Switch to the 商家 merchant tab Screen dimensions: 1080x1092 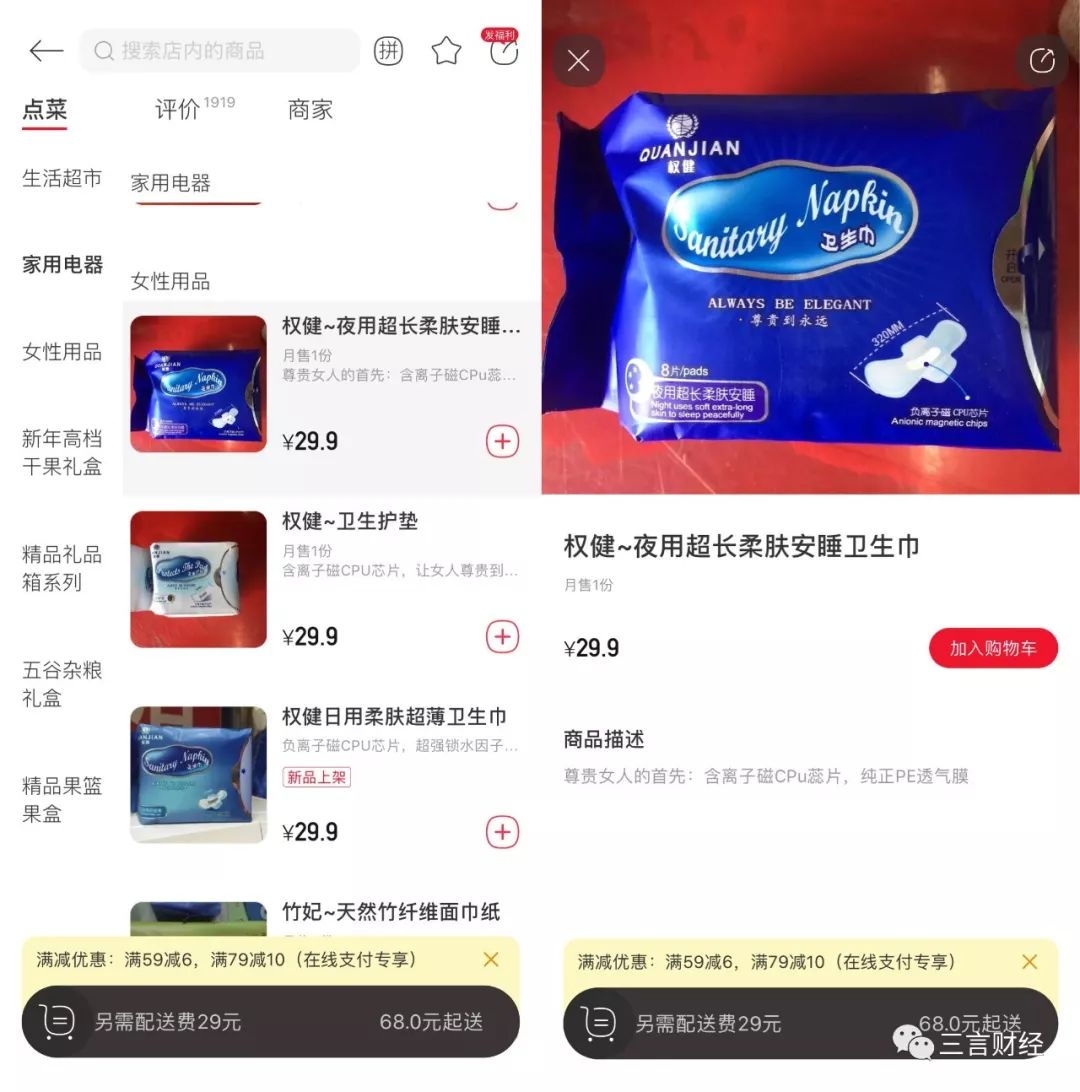tap(310, 109)
